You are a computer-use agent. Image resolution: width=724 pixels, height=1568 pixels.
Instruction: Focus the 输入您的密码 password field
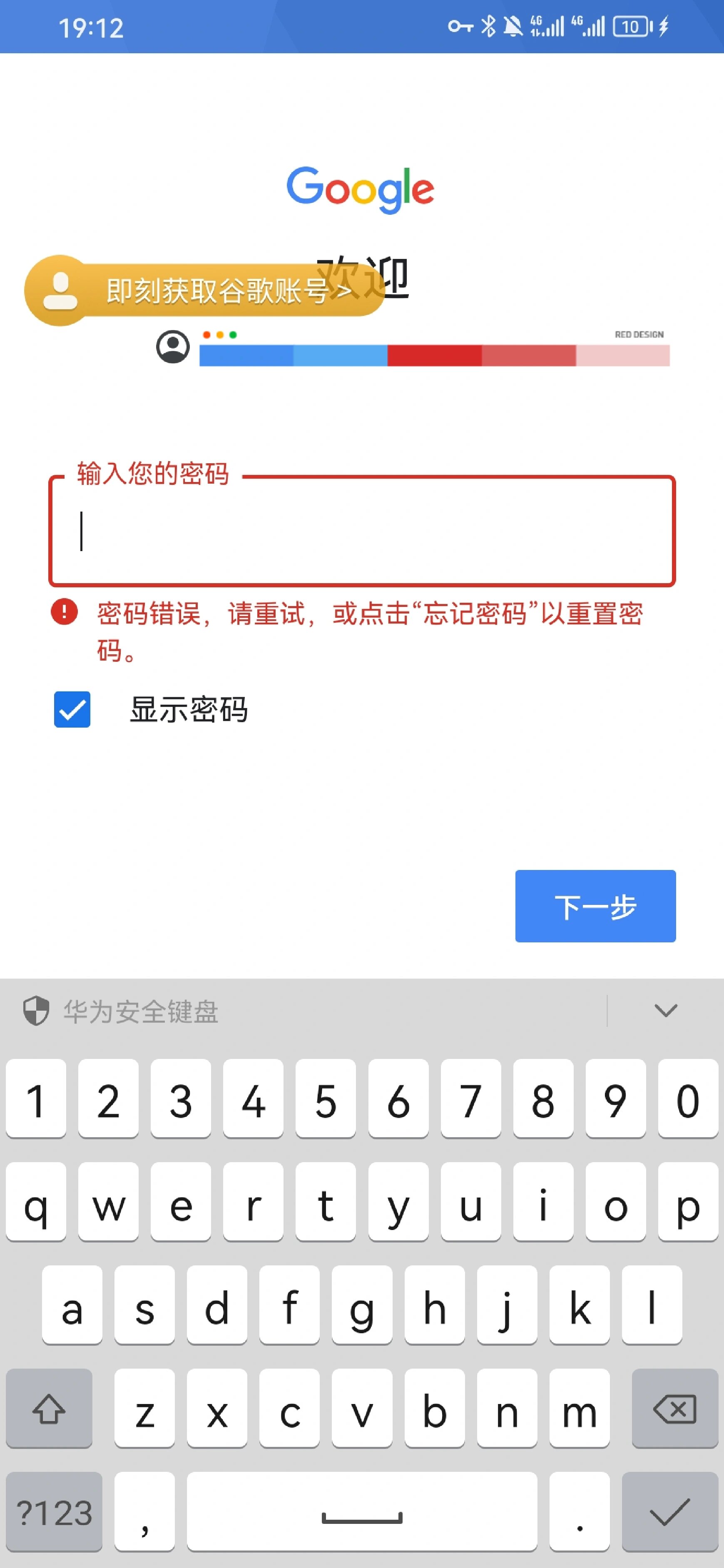362,531
